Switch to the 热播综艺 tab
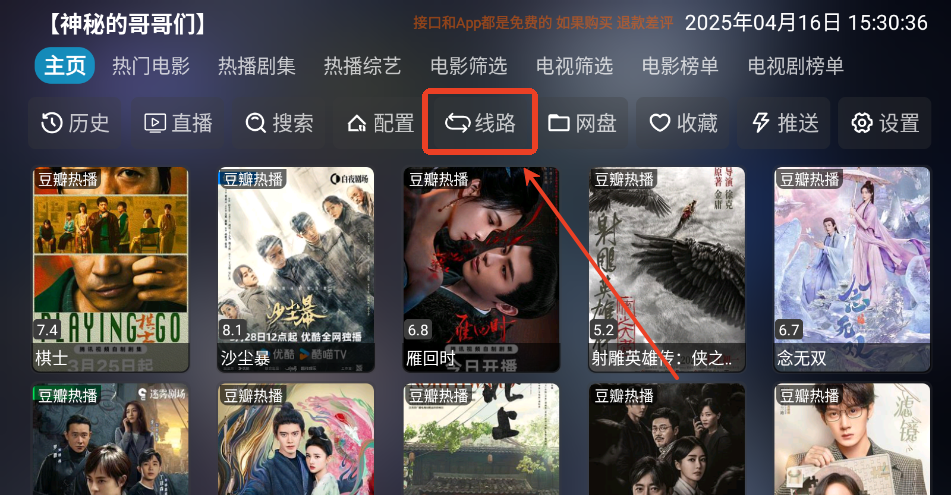Viewport: 951px width, 495px height. (x=362, y=66)
